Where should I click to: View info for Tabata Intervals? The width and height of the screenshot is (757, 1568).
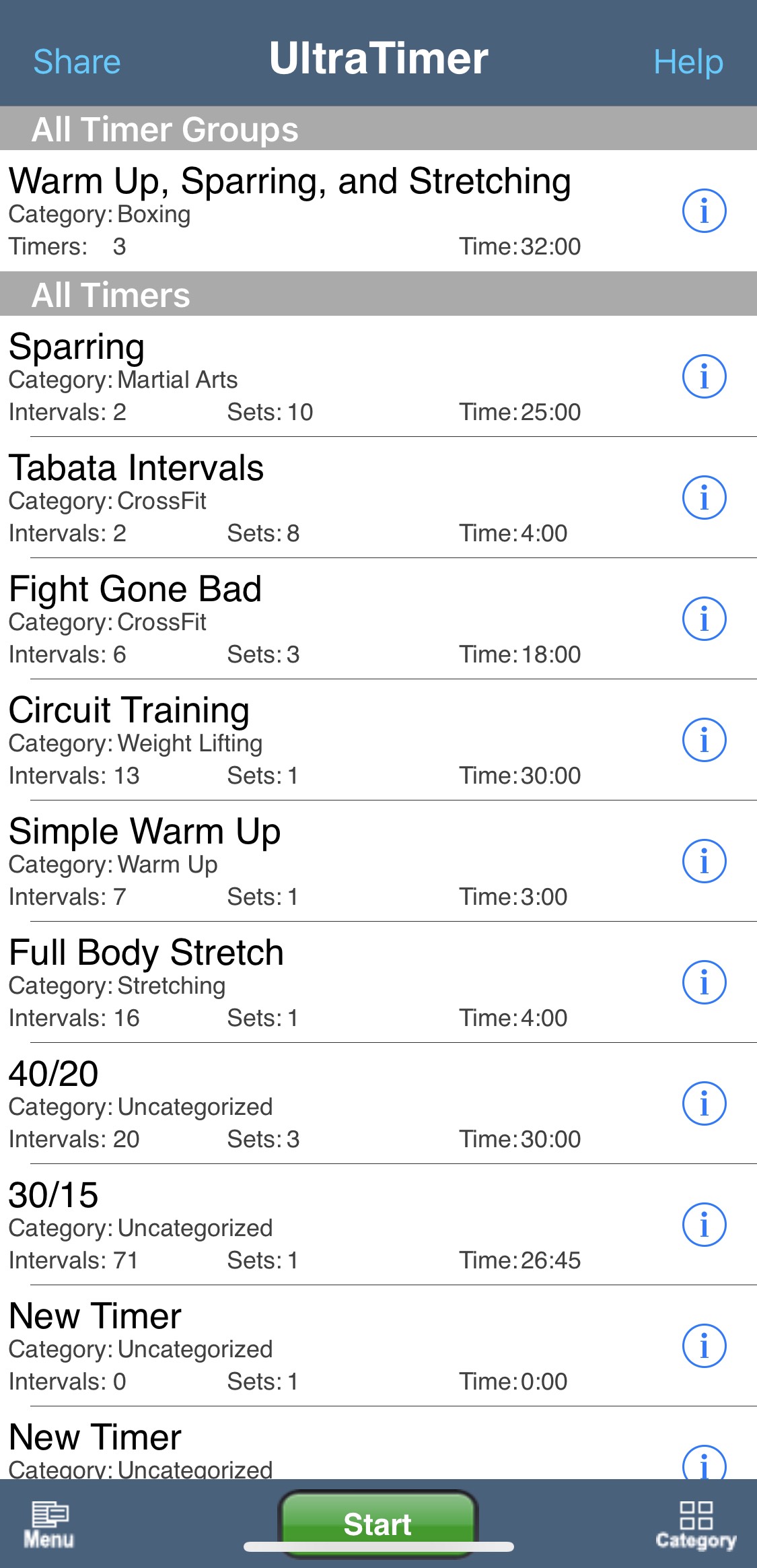pyautogui.click(x=704, y=498)
